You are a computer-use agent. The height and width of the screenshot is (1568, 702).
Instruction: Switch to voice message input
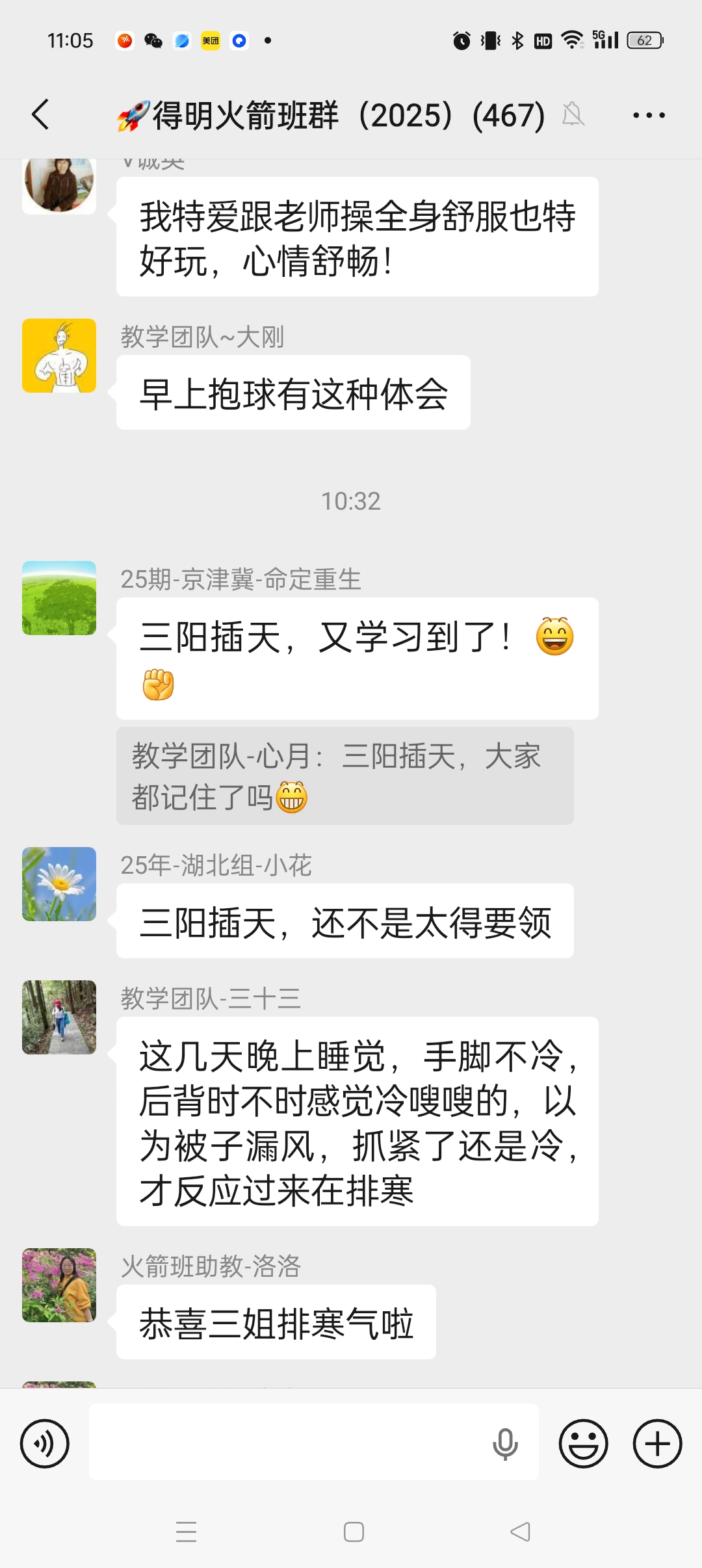coord(44,1444)
